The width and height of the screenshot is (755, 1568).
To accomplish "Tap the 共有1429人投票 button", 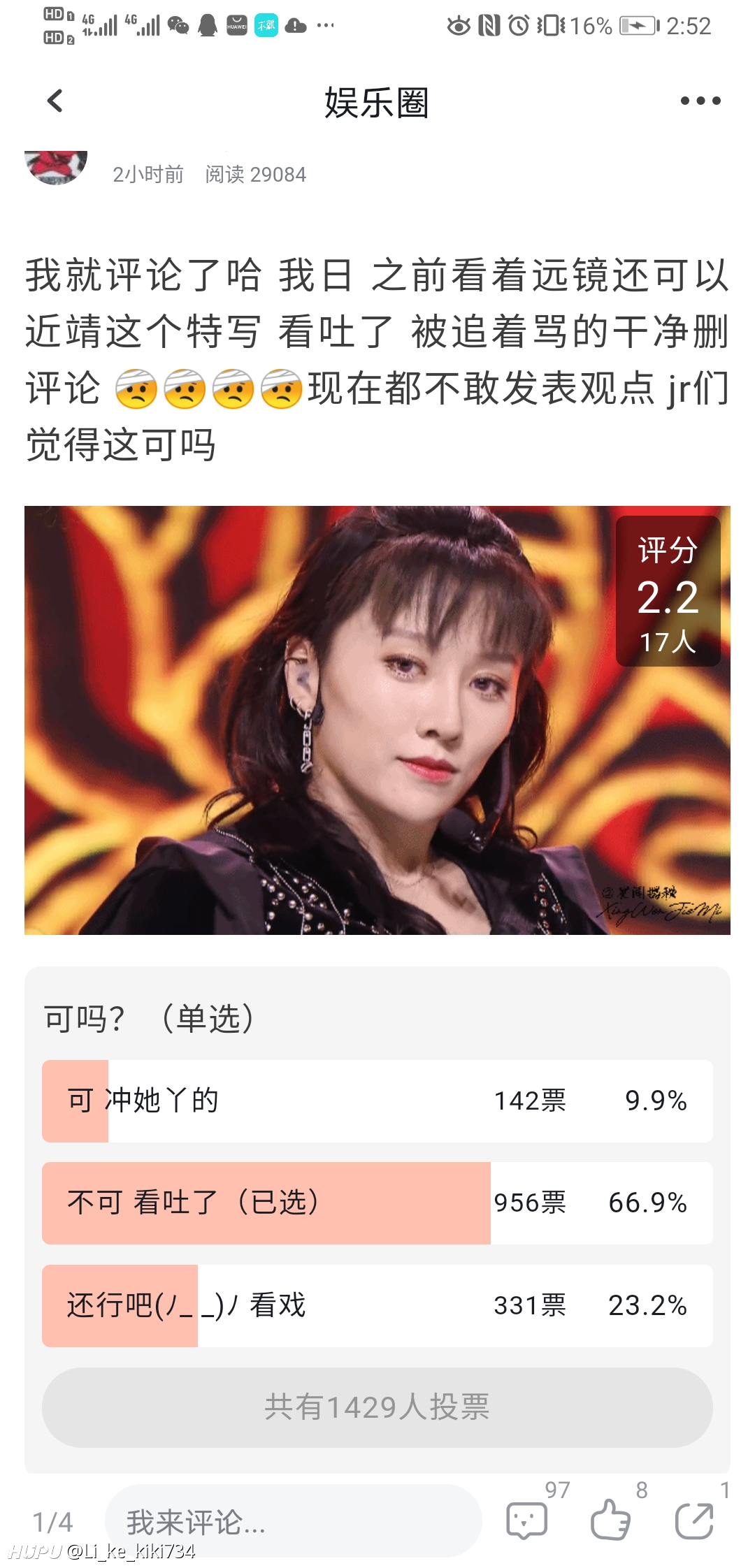I will (x=377, y=1407).
